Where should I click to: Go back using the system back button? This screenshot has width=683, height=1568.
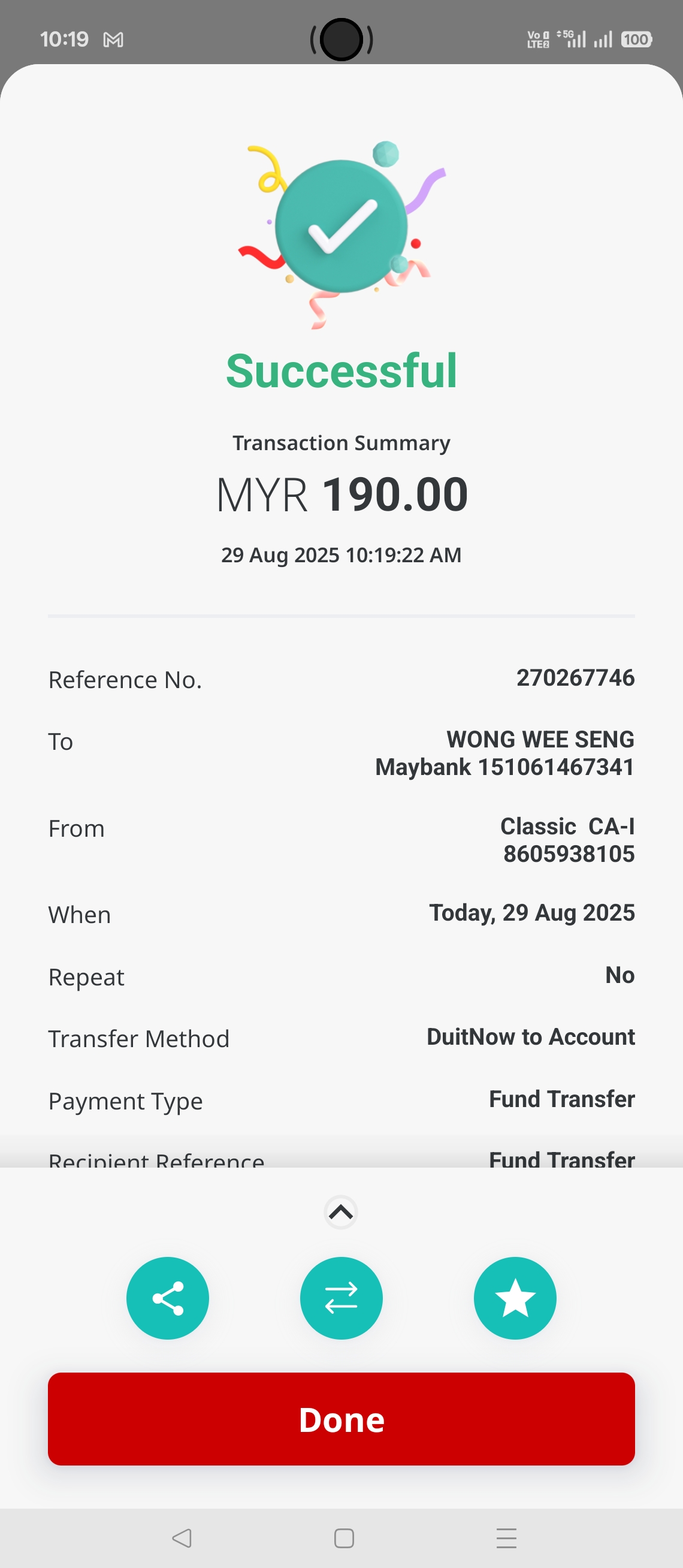point(182,1537)
